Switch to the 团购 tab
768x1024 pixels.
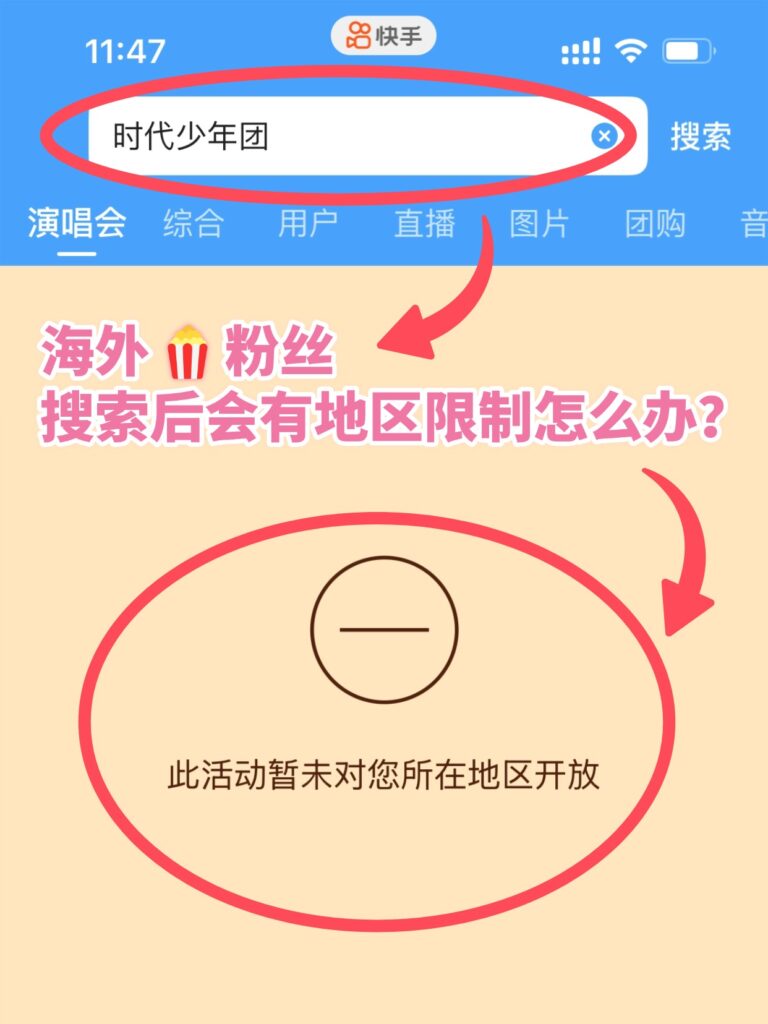click(x=655, y=223)
